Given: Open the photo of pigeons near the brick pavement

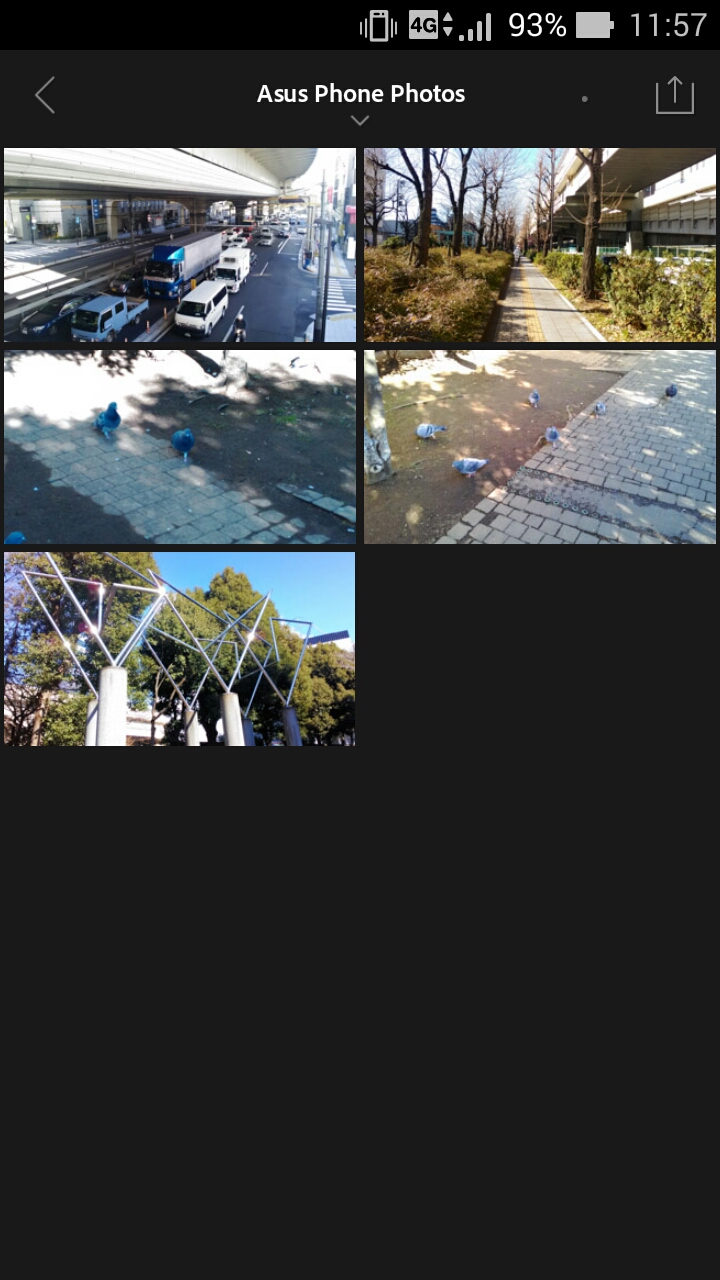Looking at the screenshot, I should point(540,447).
